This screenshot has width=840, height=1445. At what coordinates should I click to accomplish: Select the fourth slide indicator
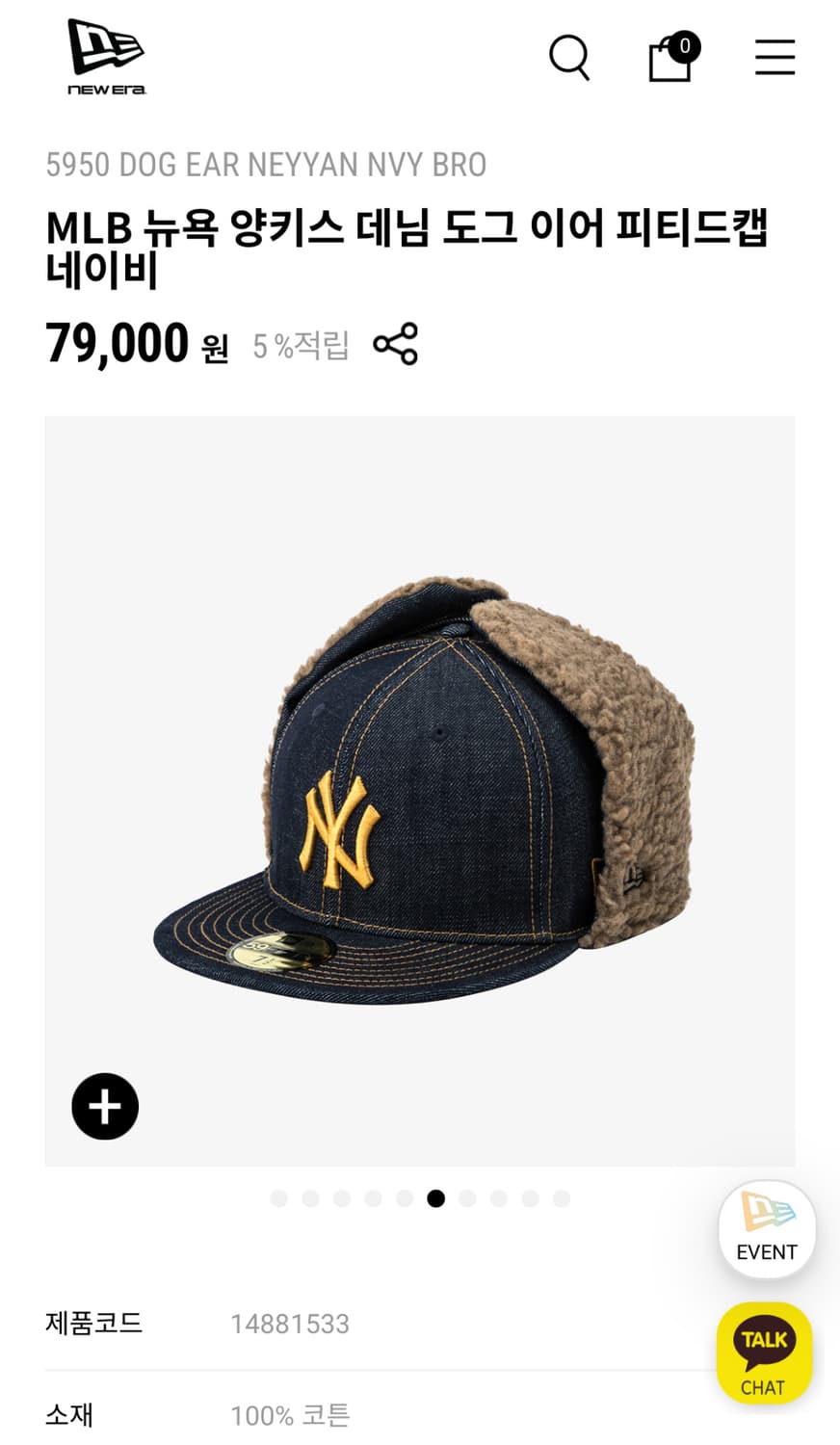373,1198
